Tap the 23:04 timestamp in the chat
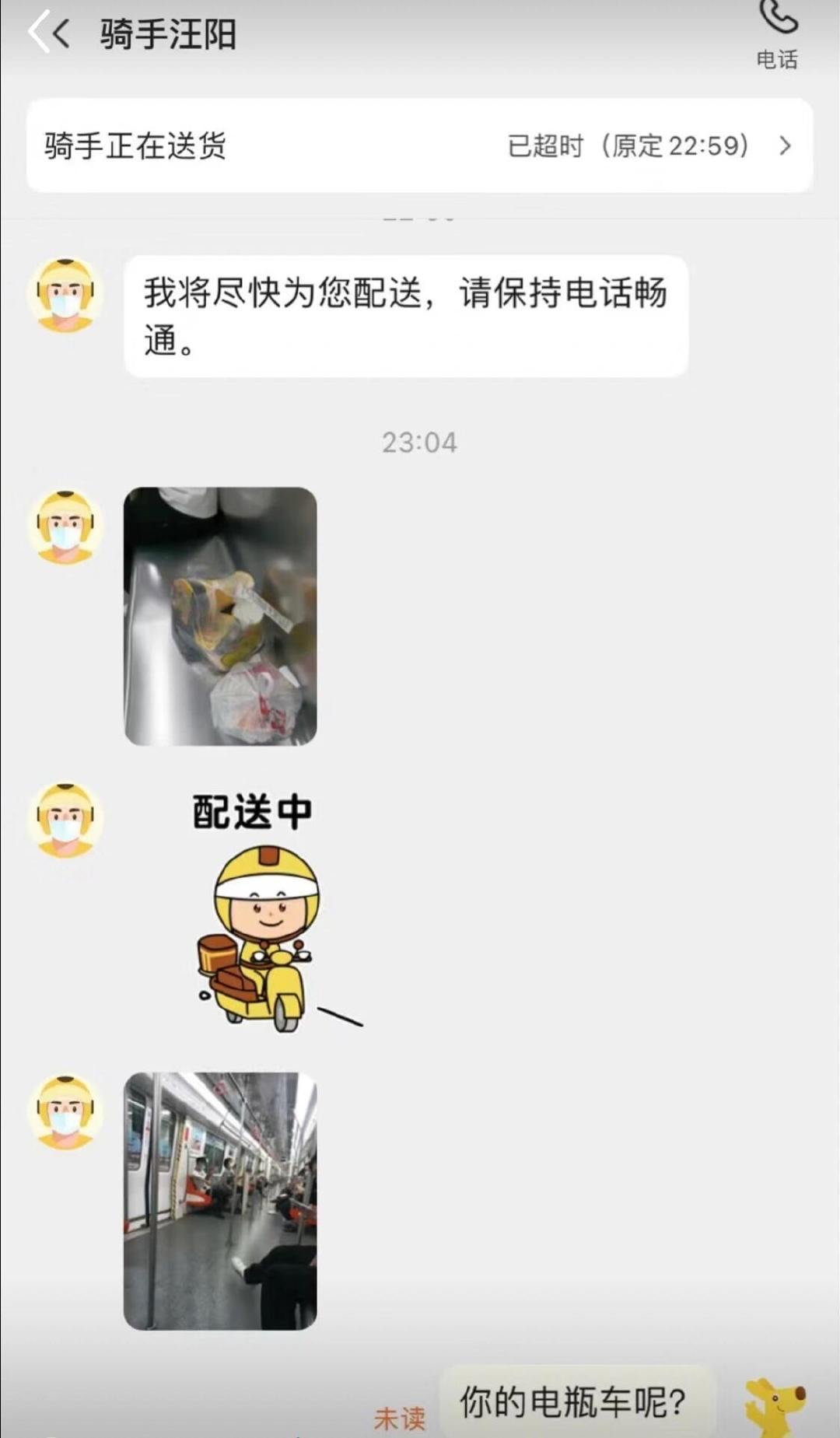 (418, 442)
